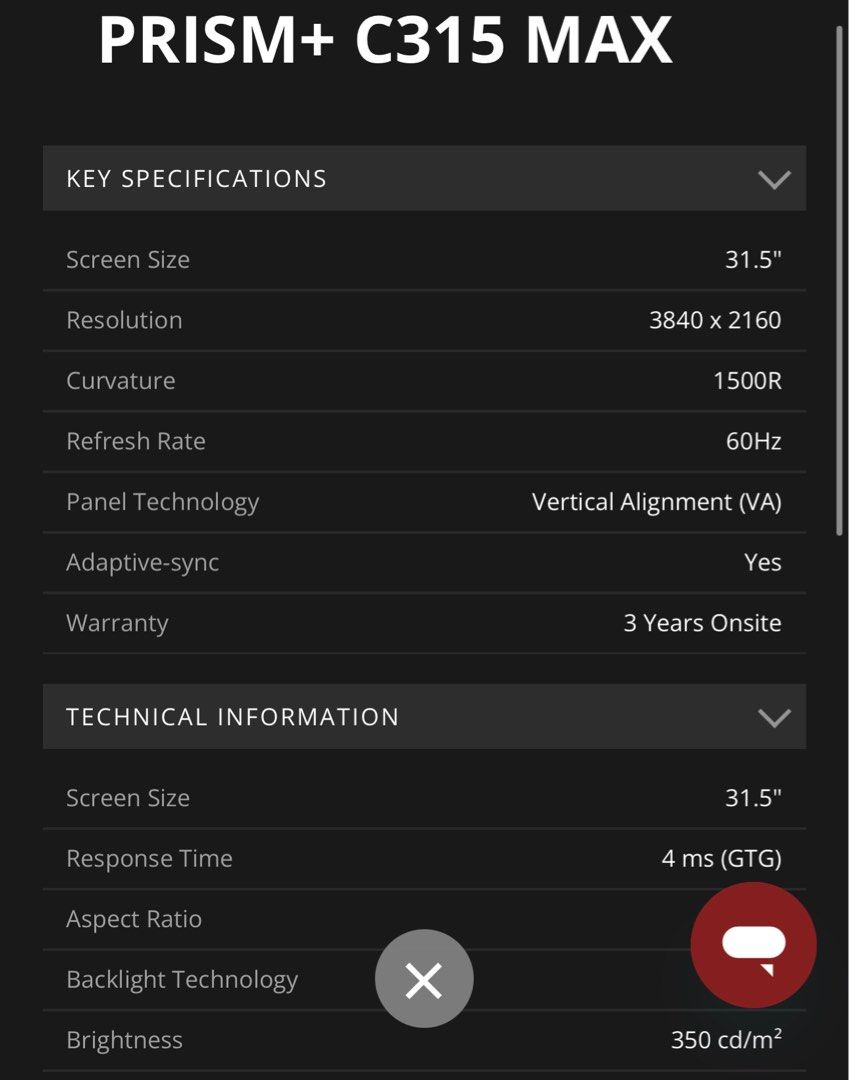Click the Warranty entry showing 3 Years Onsite
849x1080 pixels.
coord(424,622)
